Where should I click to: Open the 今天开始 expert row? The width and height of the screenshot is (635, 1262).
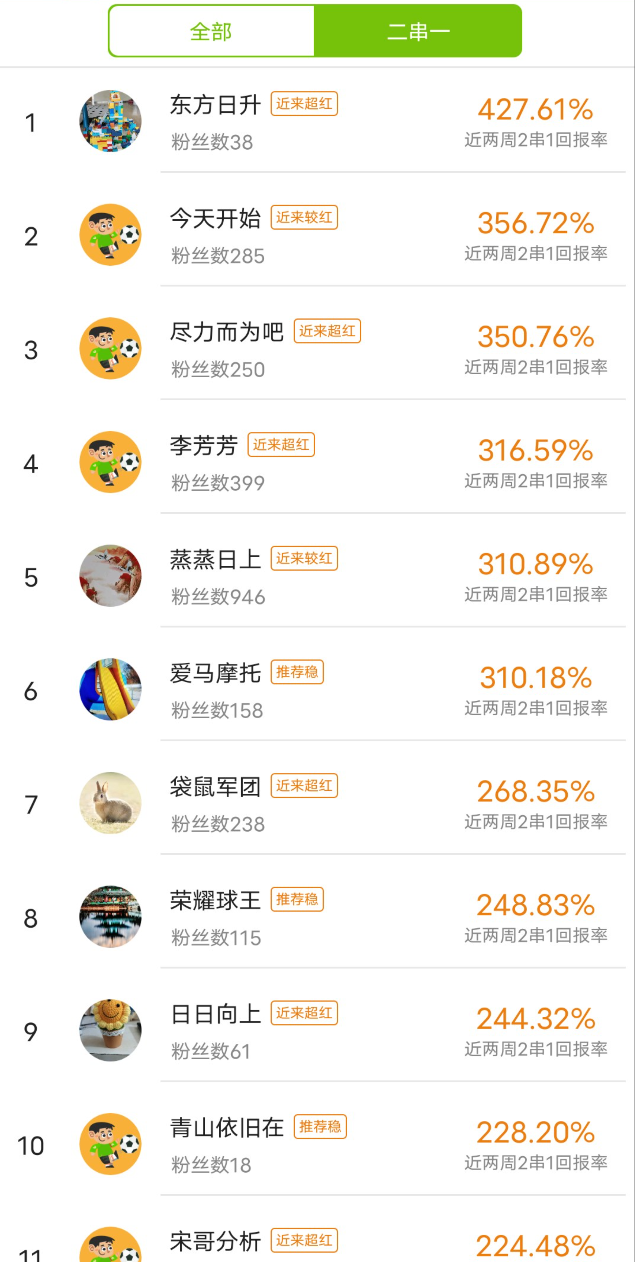[215, 219]
